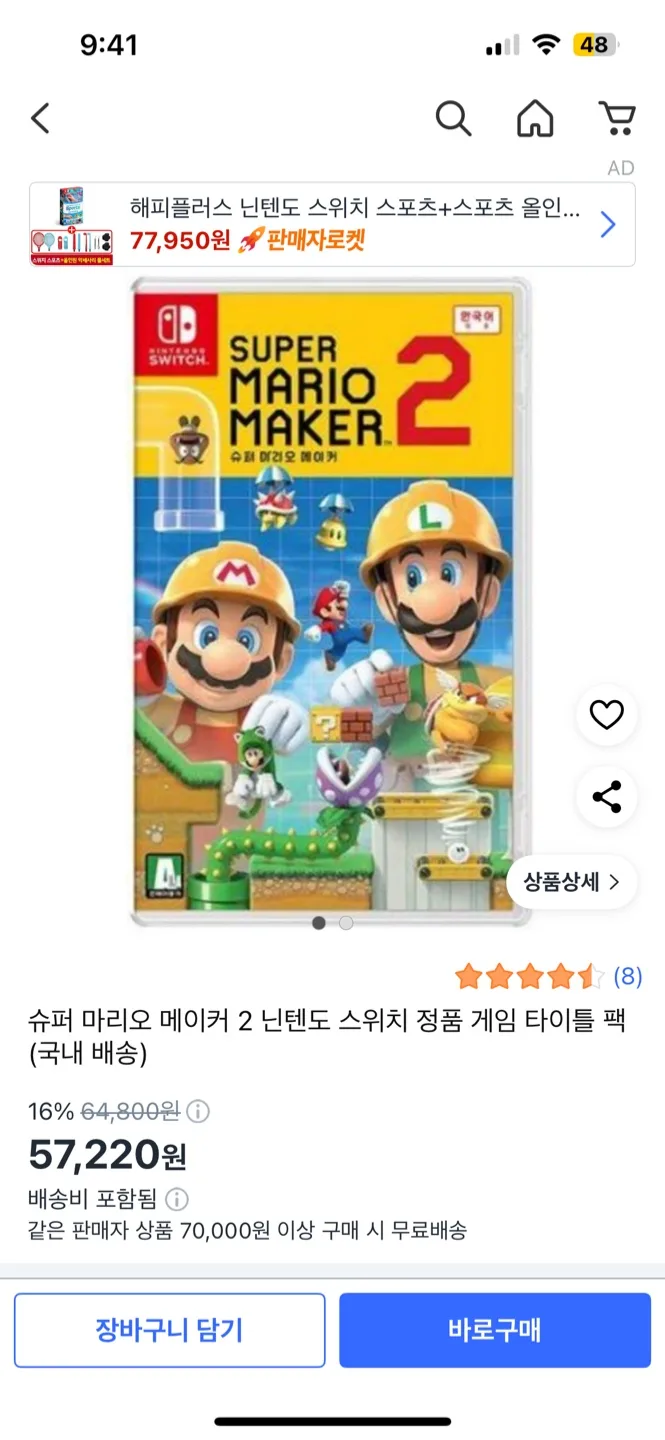The image size is (665, 1440).
Task: Select the second image page dot
Action: (x=346, y=923)
